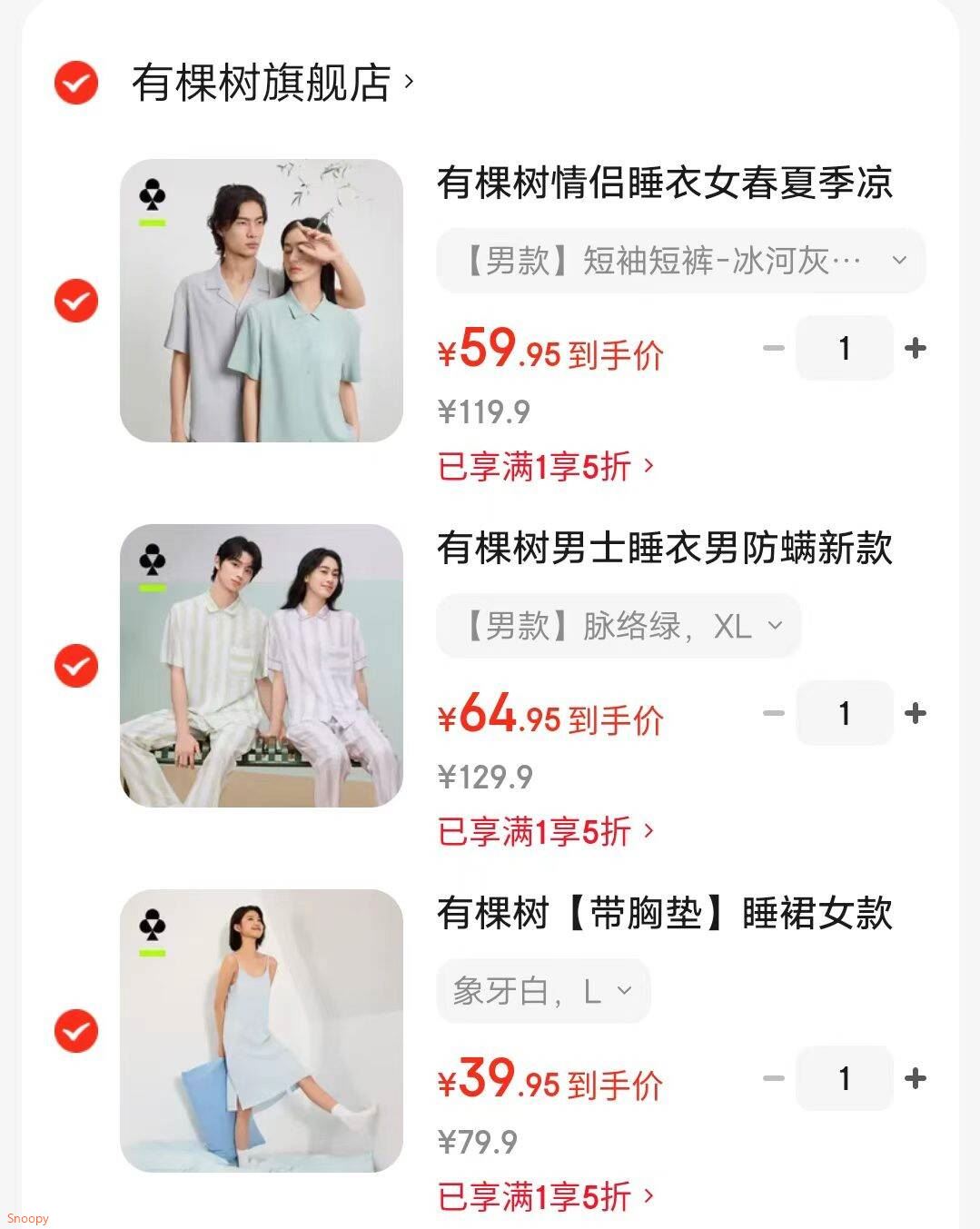
Task: Check the 有棵树男士睡衣 men's pajamas item
Action: 76,666
